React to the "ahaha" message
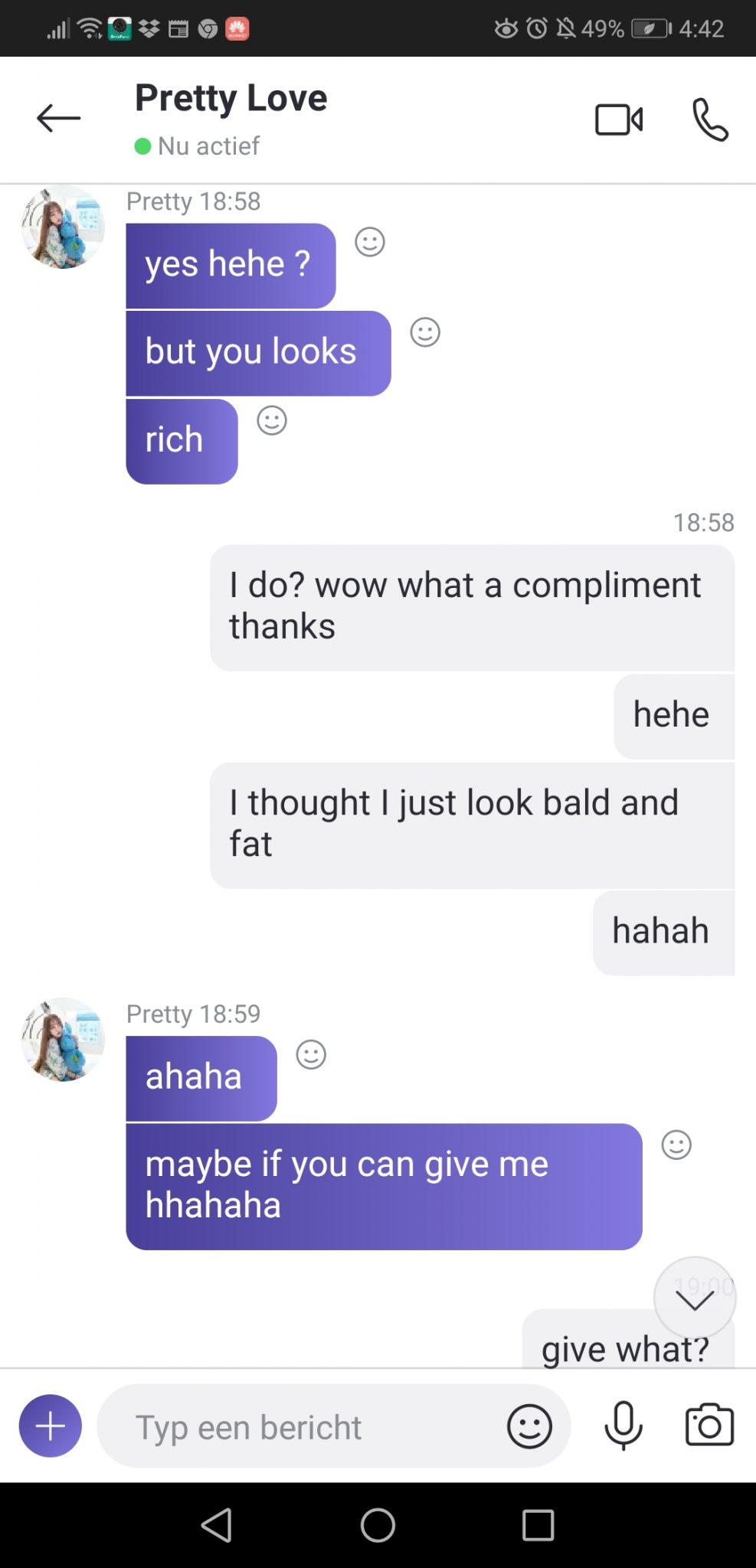The width and height of the screenshot is (756, 1568). tap(311, 1054)
